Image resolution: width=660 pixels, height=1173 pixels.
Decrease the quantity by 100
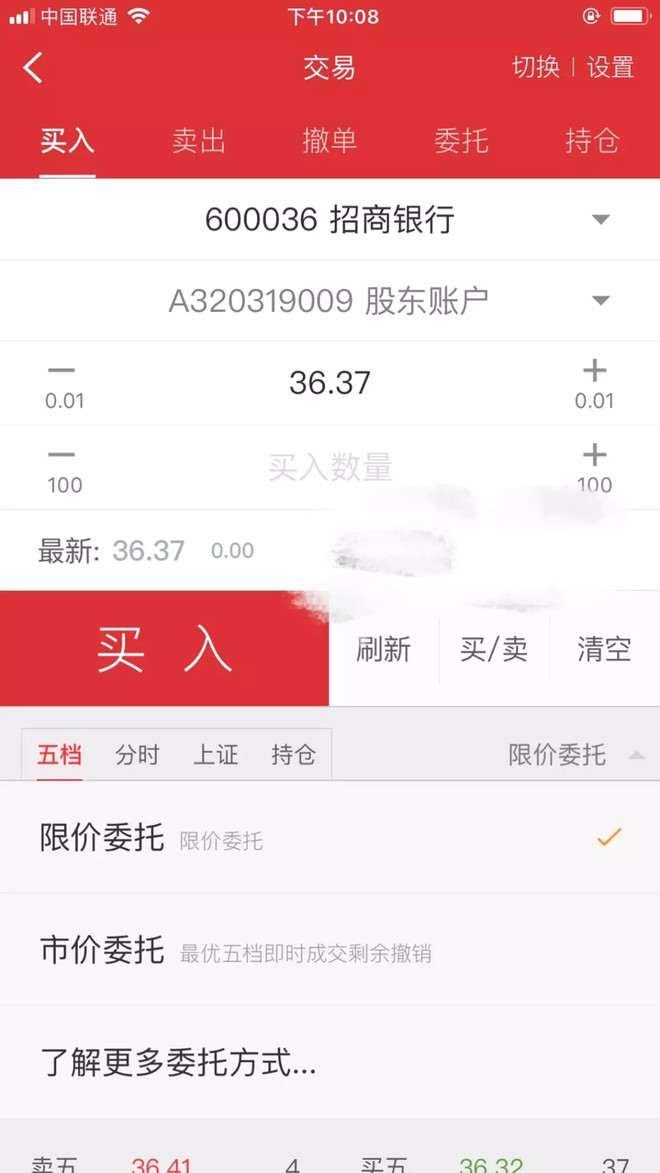pyautogui.click(x=63, y=467)
